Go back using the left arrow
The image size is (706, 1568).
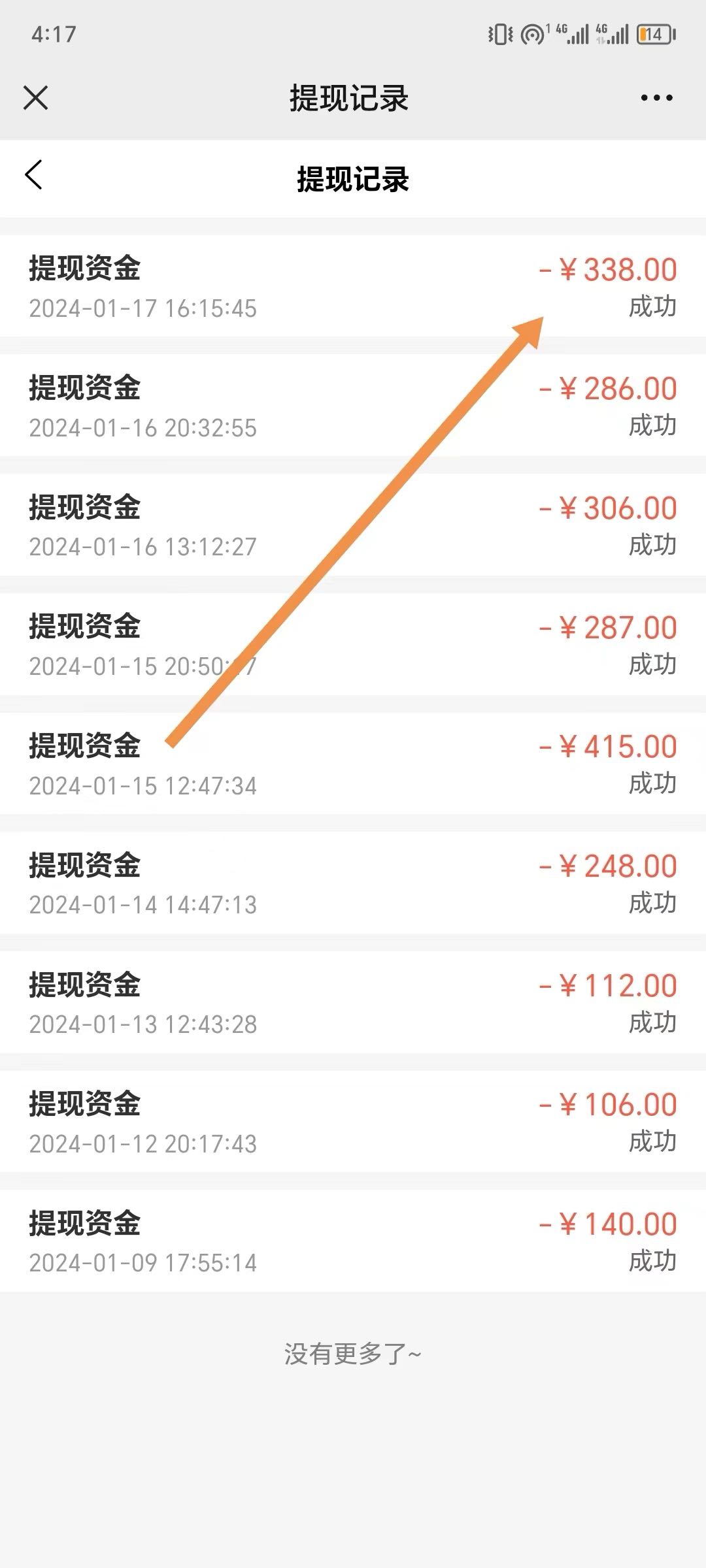coord(34,174)
